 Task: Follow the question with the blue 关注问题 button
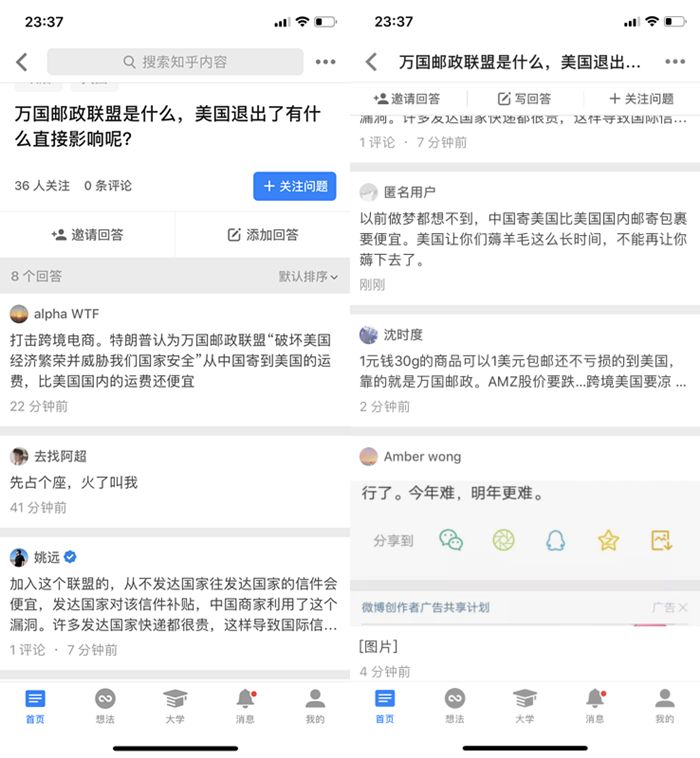click(x=294, y=186)
